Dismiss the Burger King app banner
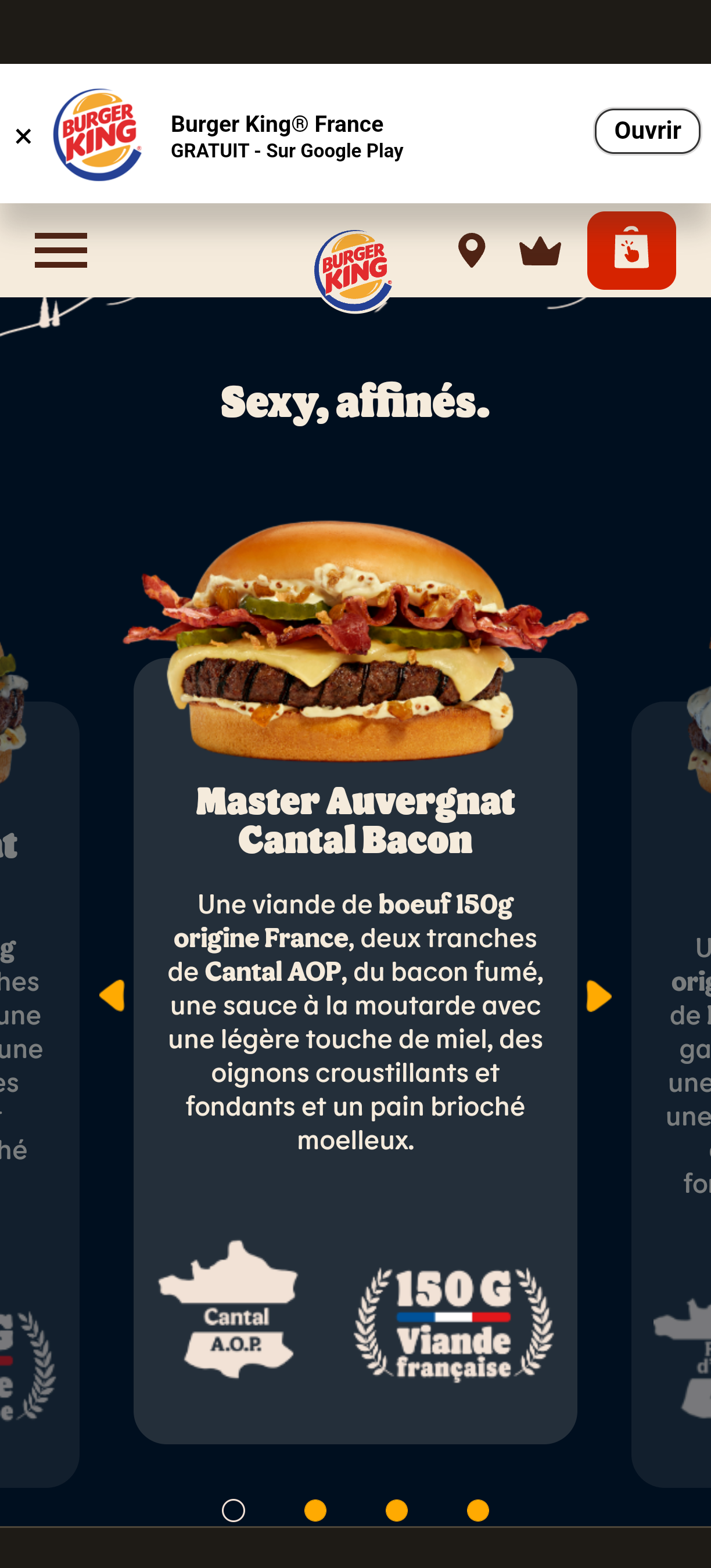The width and height of the screenshot is (711, 1568). point(23,136)
